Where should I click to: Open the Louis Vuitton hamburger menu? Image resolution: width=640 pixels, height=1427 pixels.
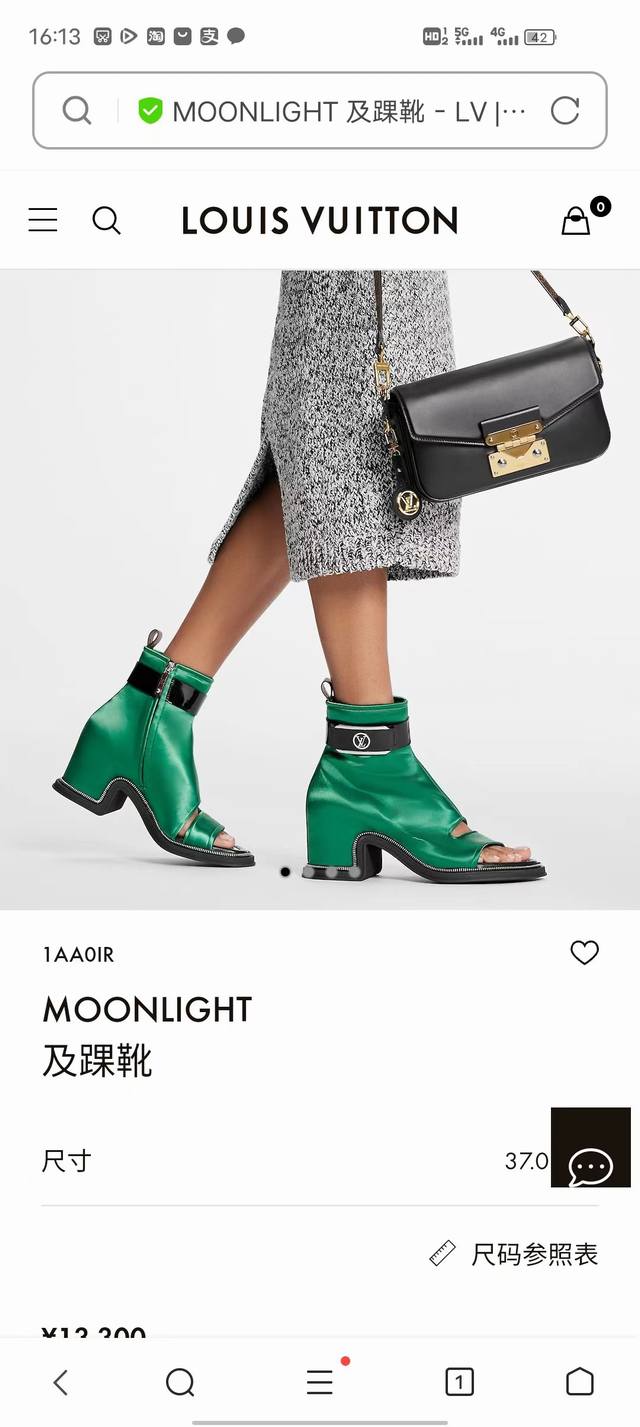pos(43,220)
